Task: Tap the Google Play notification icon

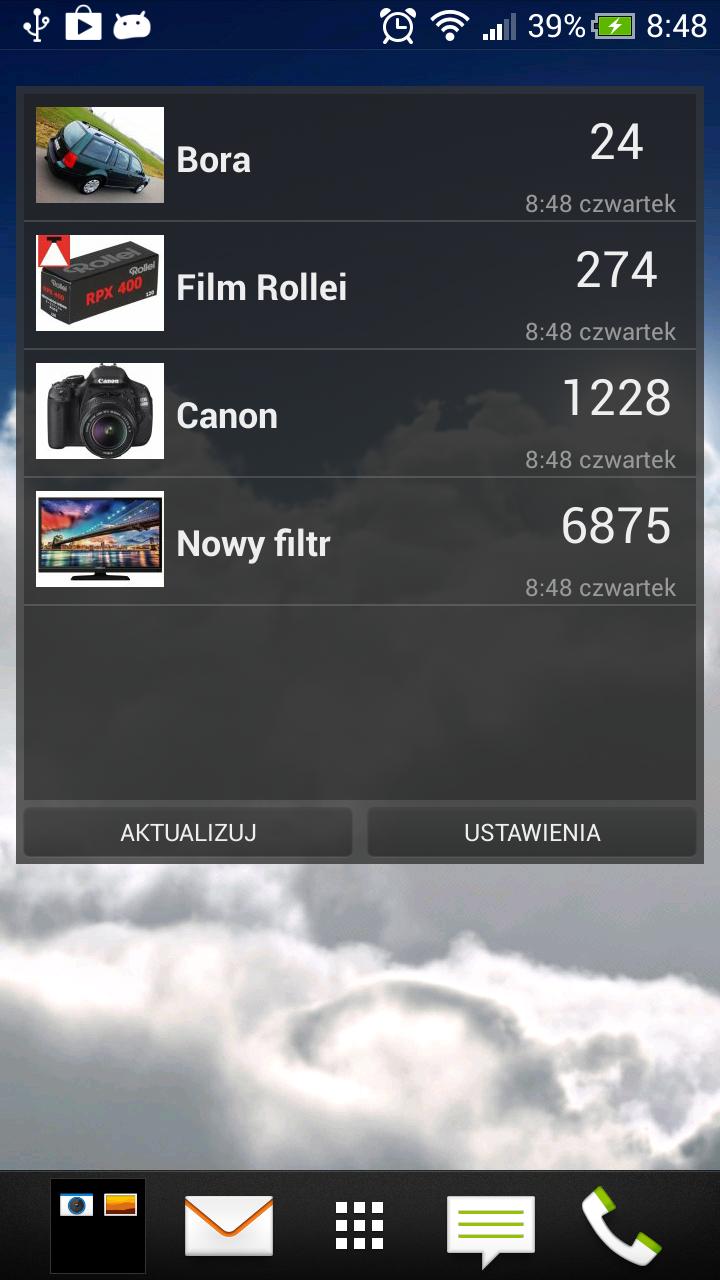Action: coord(83,24)
